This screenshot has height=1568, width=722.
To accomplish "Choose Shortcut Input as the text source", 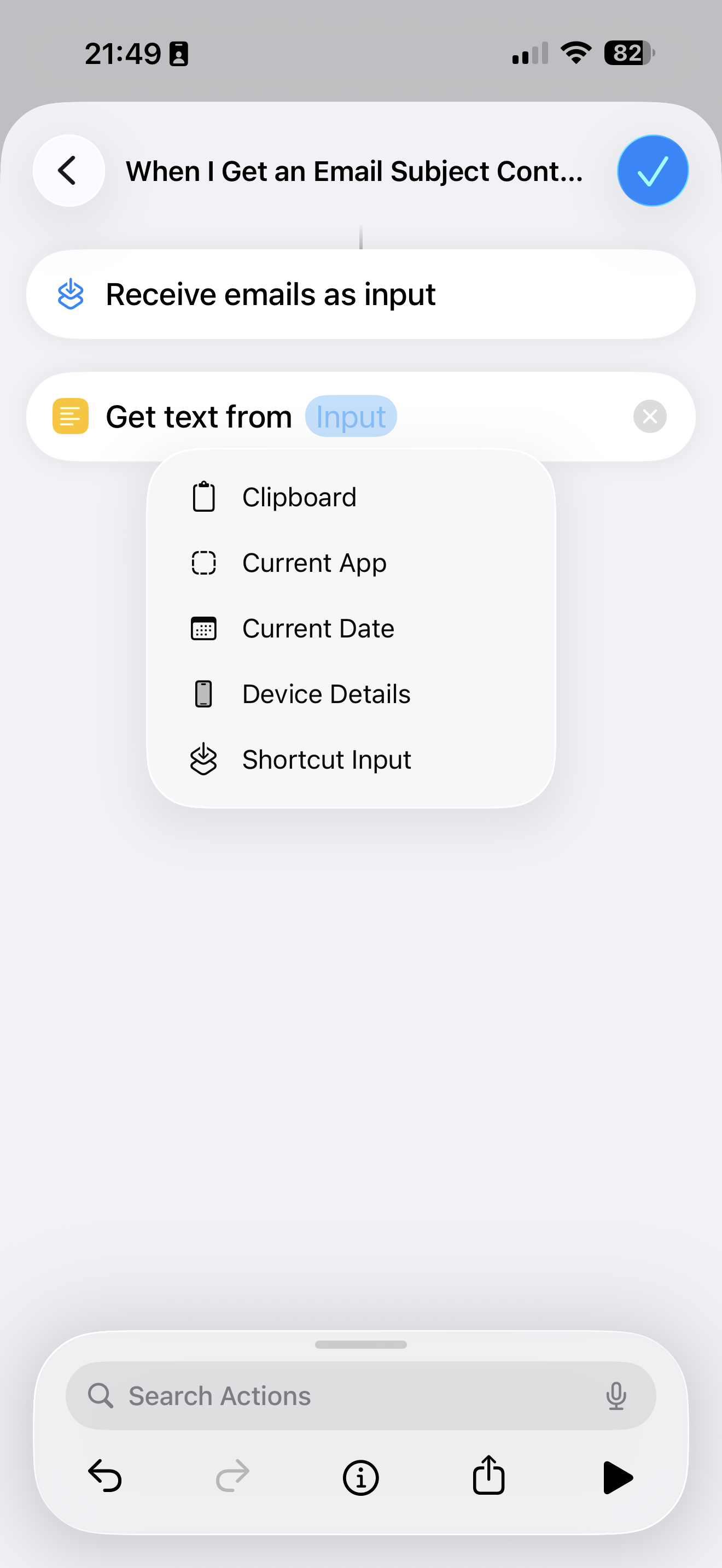I will pos(327,758).
